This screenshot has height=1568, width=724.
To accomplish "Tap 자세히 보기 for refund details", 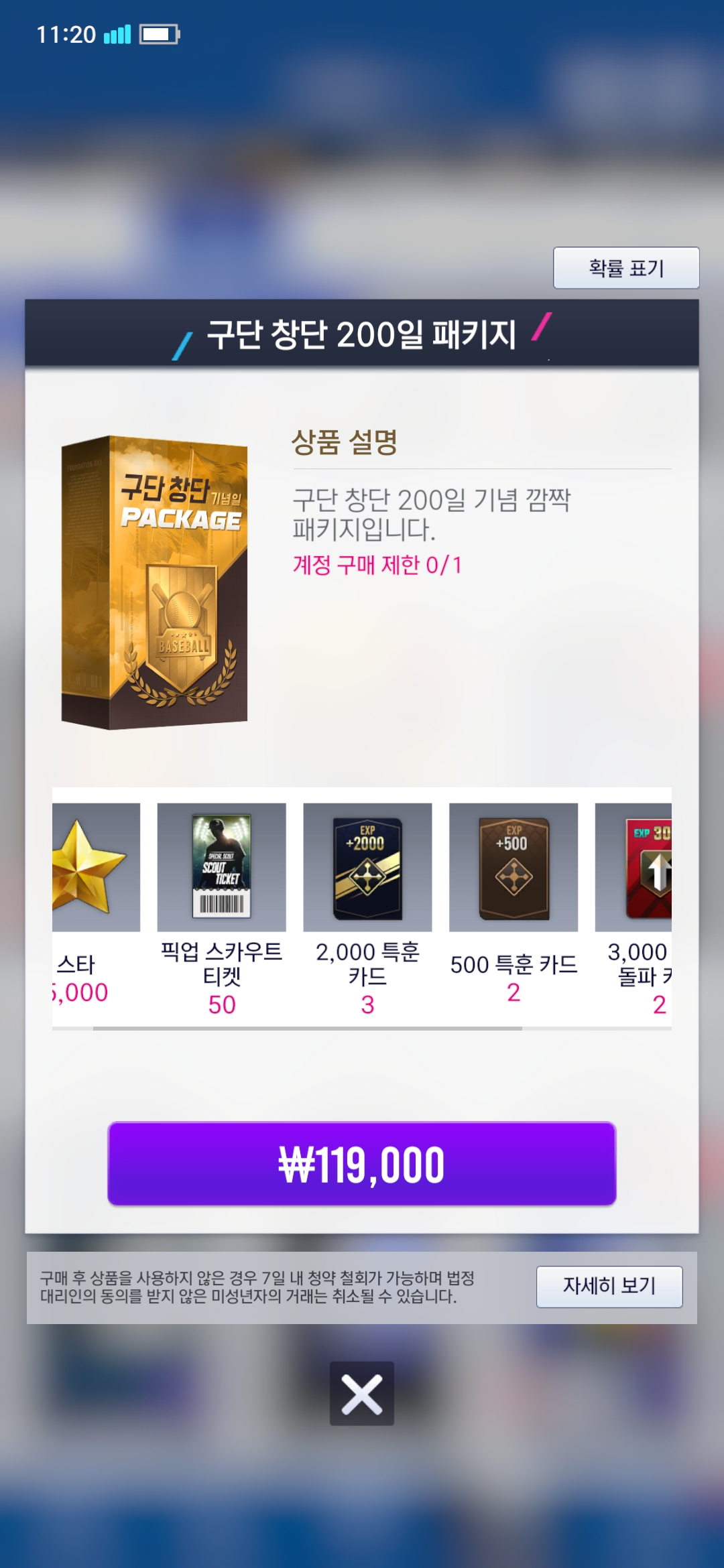I will [609, 1286].
